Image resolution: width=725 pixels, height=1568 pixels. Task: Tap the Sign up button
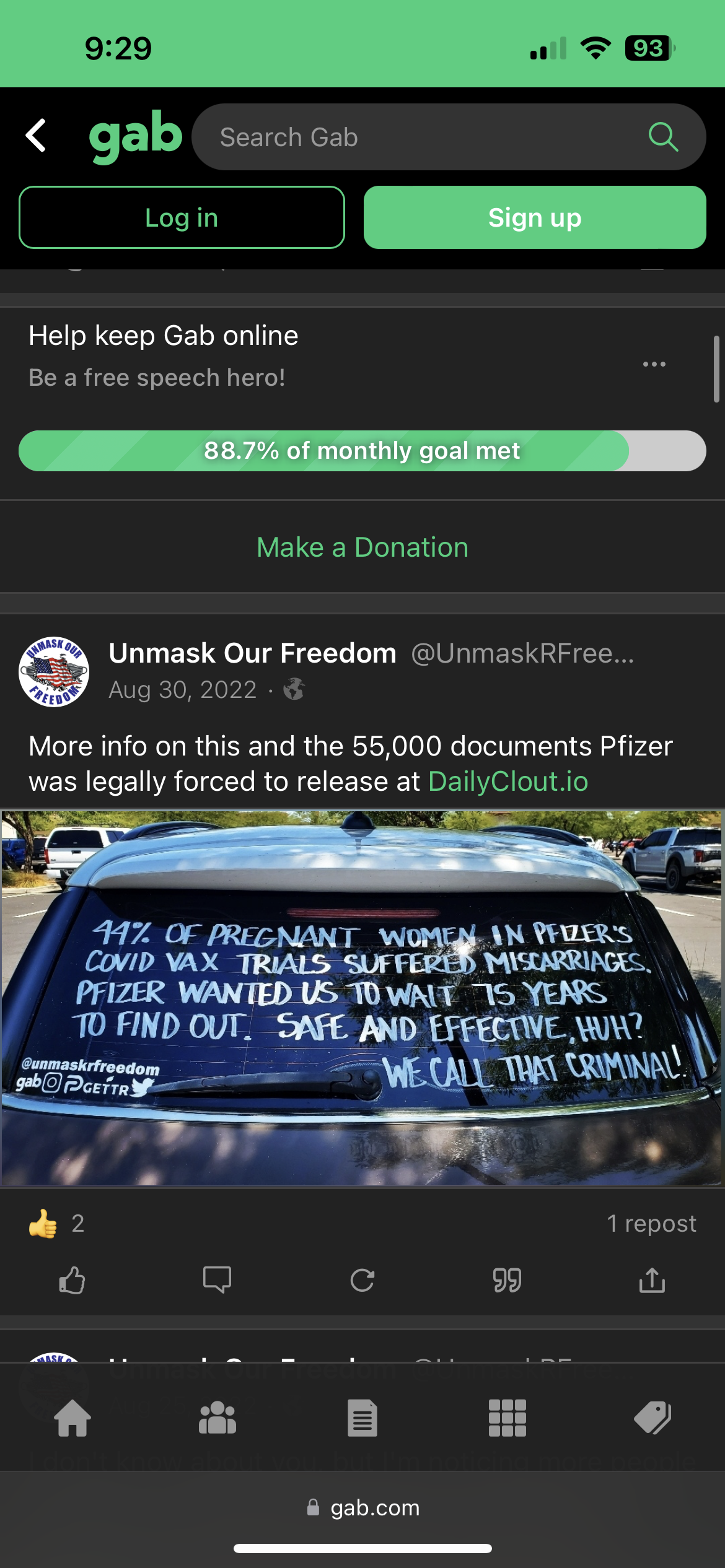pos(534,217)
